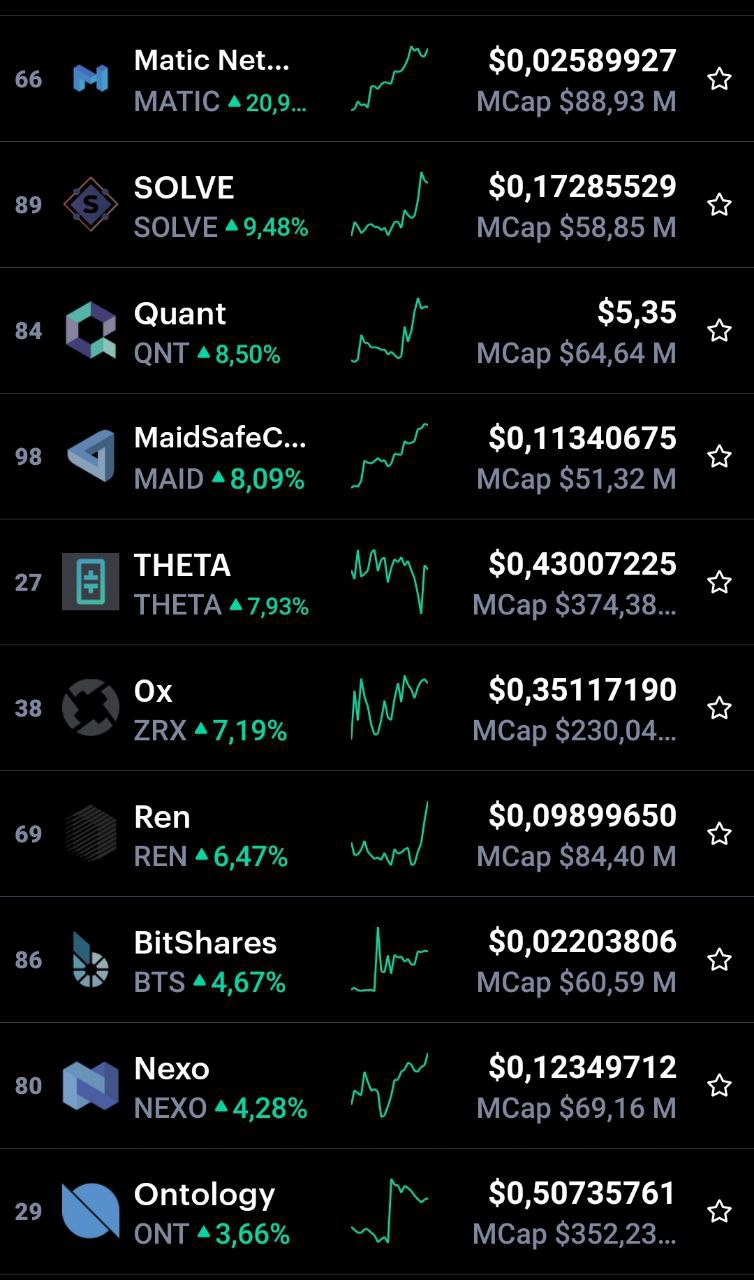The width and height of the screenshot is (754, 1280).
Task: Open the Quant QNT row
Action: coord(377,331)
